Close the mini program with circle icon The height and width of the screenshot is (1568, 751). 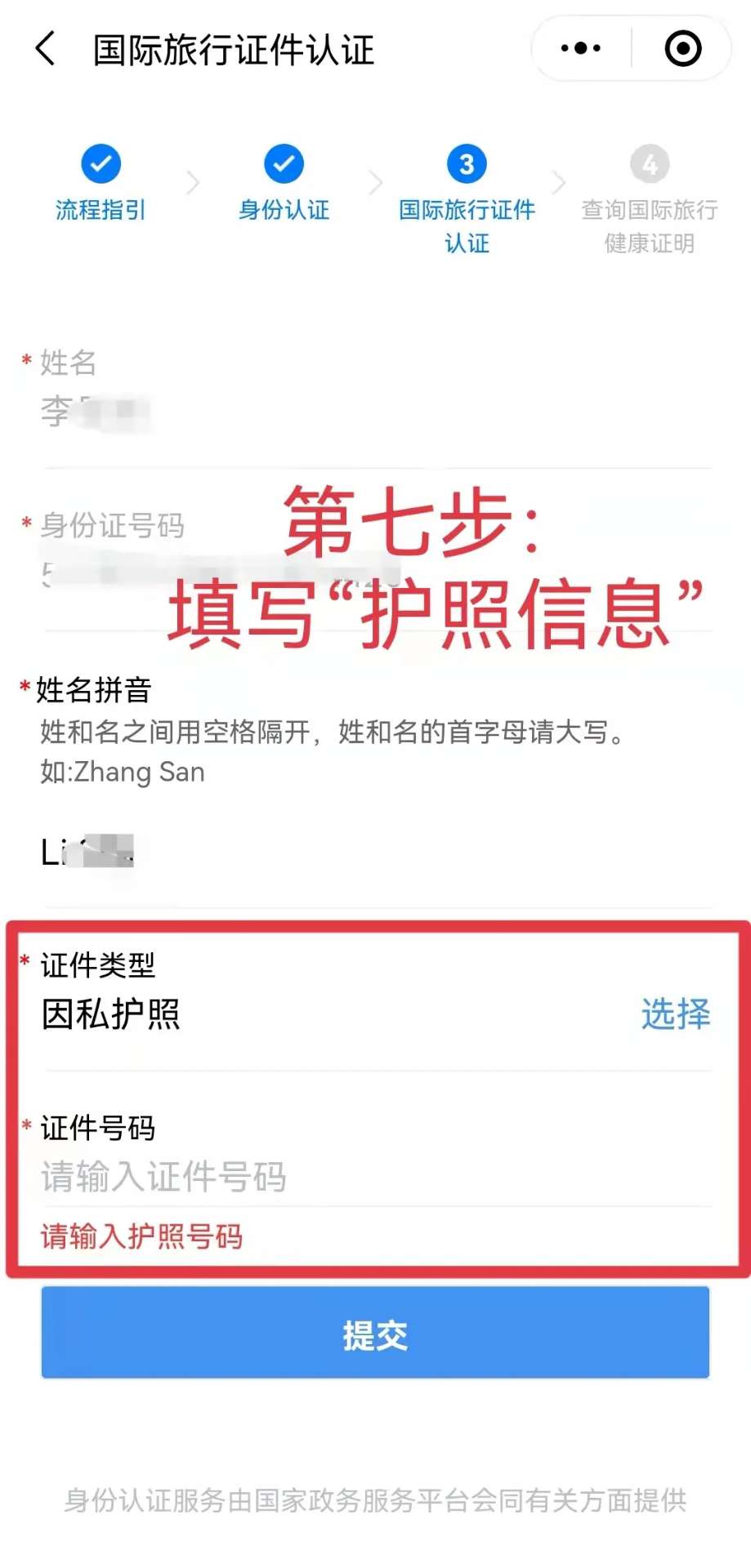[x=682, y=49]
